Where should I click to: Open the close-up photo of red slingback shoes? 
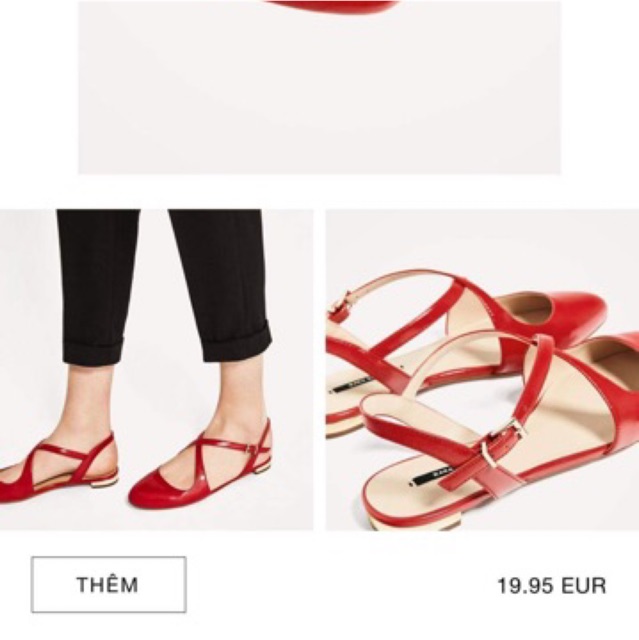pyautogui.click(x=482, y=370)
